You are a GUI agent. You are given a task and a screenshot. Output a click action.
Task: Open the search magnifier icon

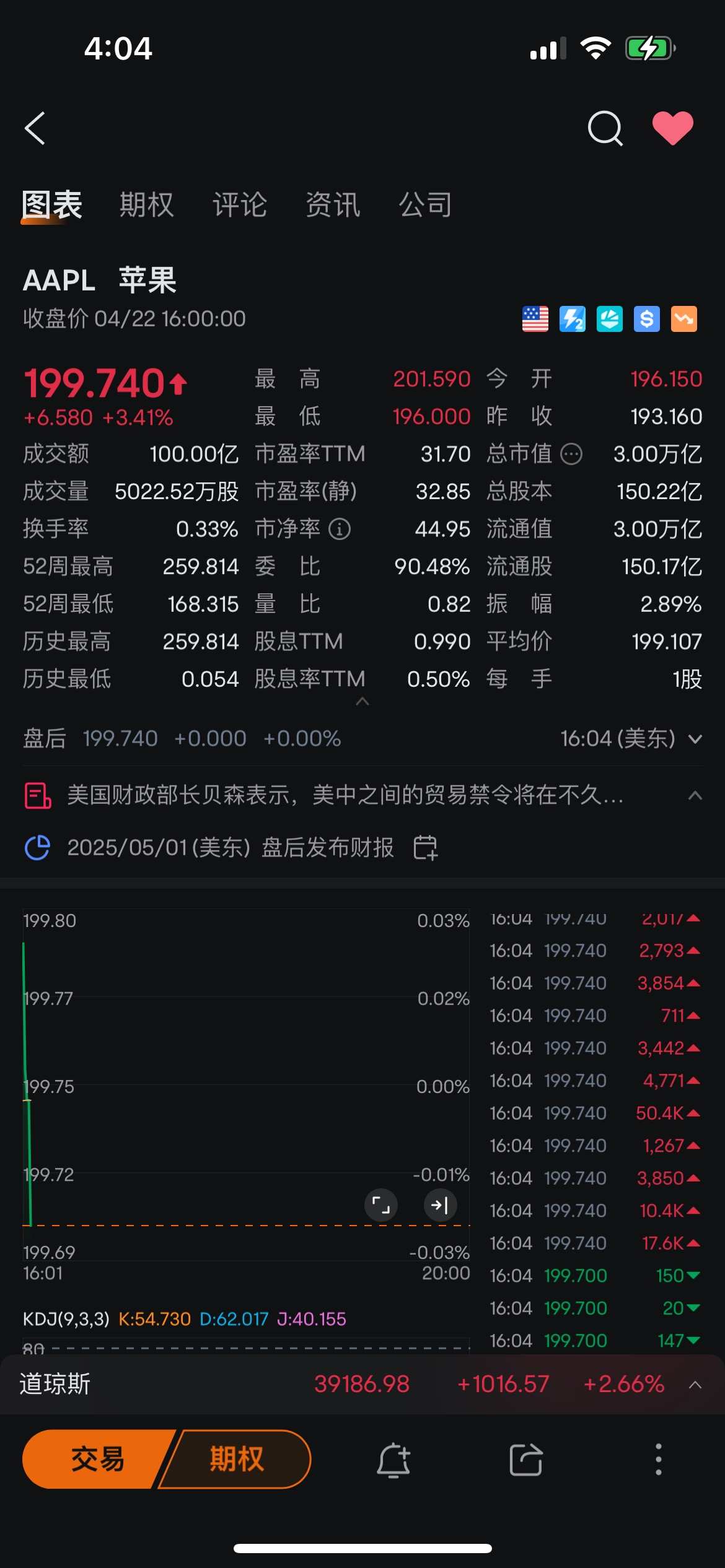pyautogui.click(x=605, y=128)
